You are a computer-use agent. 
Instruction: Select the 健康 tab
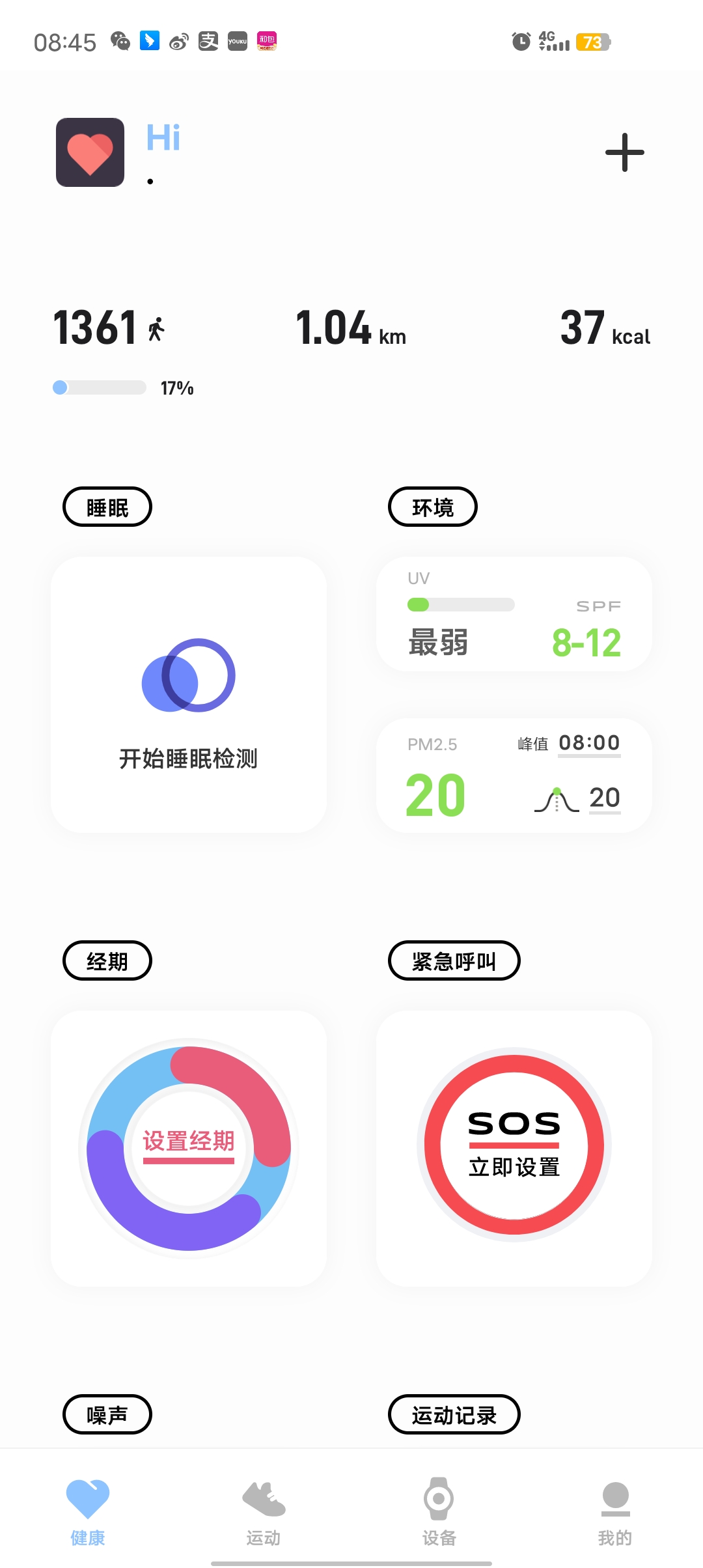click(88, 1512)
